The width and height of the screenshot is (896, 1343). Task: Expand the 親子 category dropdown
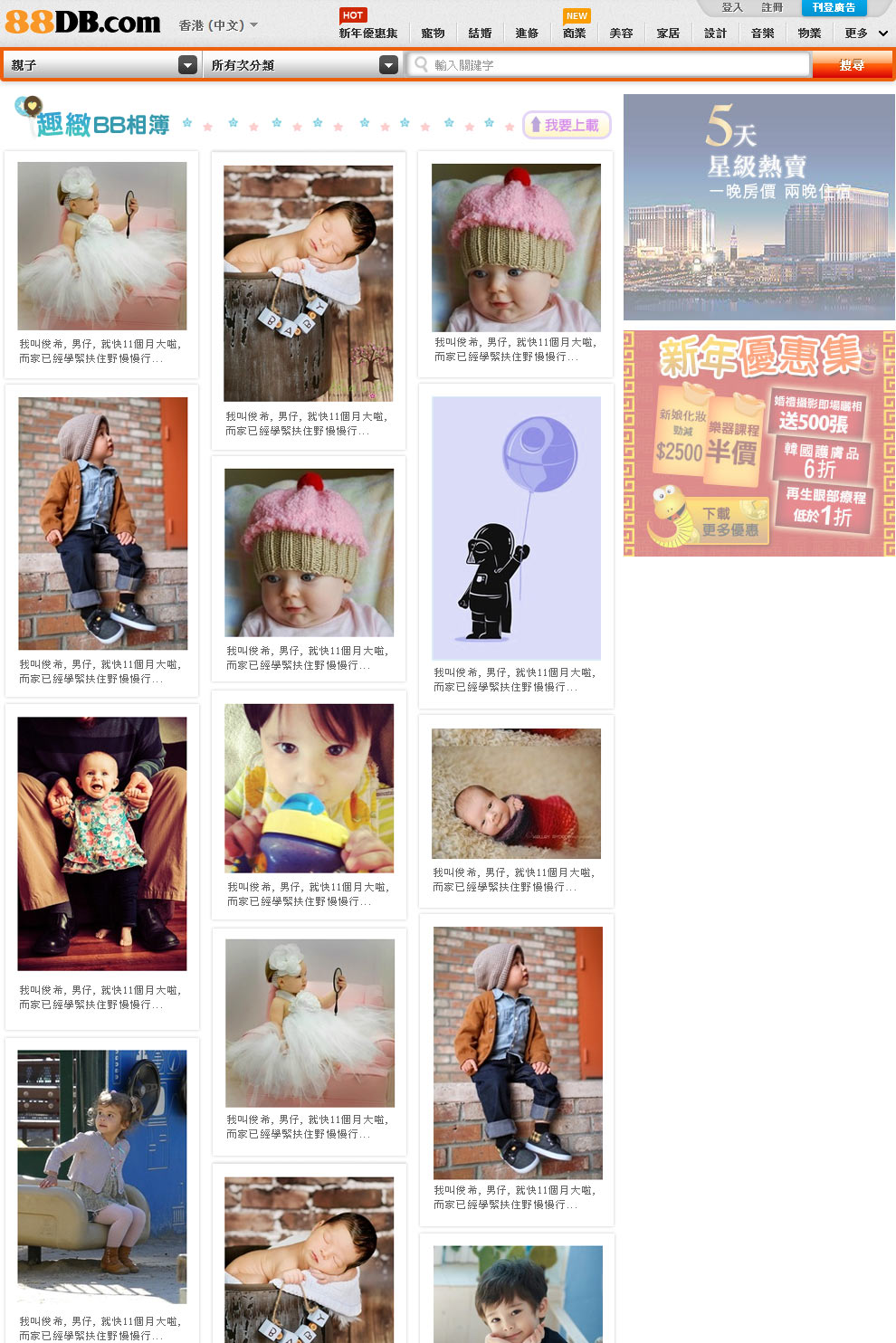point(187,65)
